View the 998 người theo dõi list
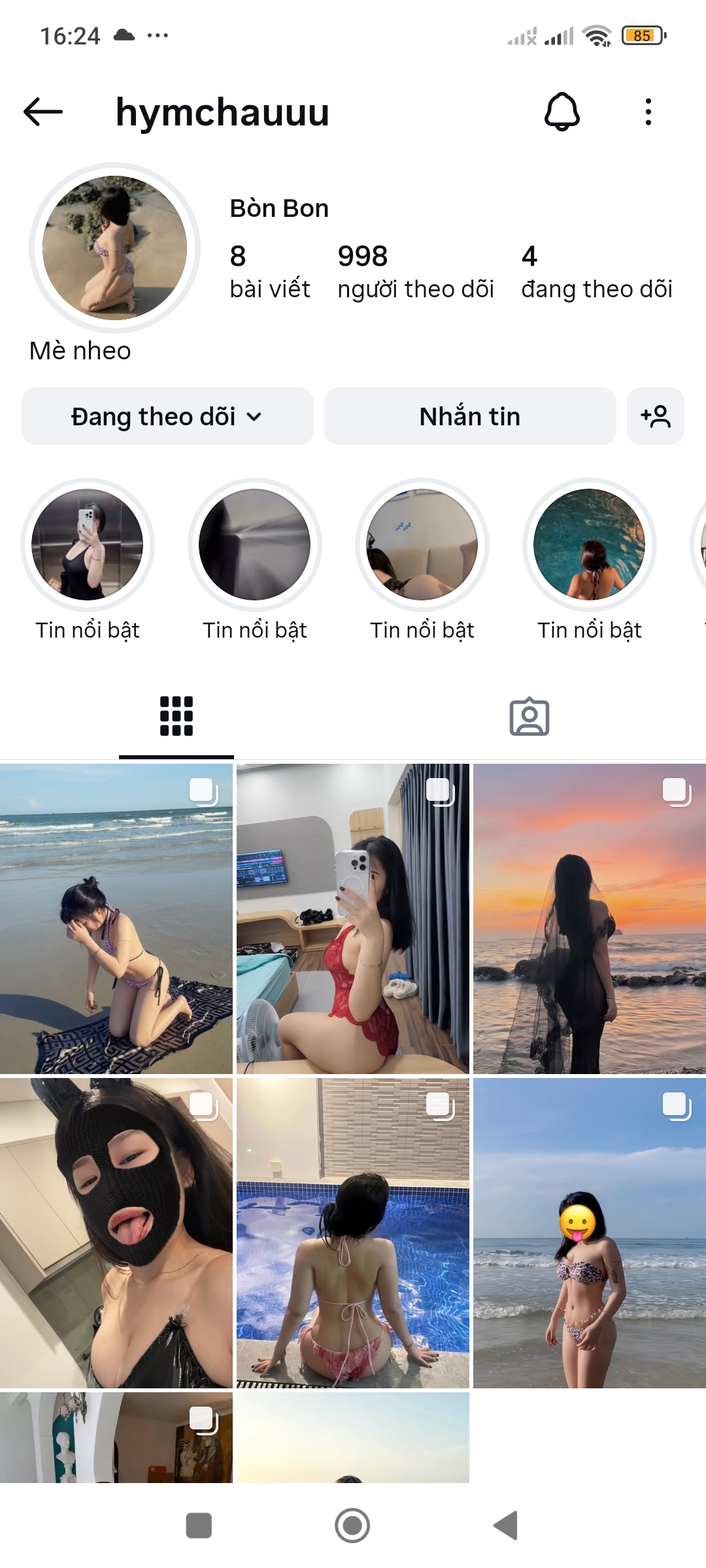This screenshot has height=1568, width=706. [415, 272]
